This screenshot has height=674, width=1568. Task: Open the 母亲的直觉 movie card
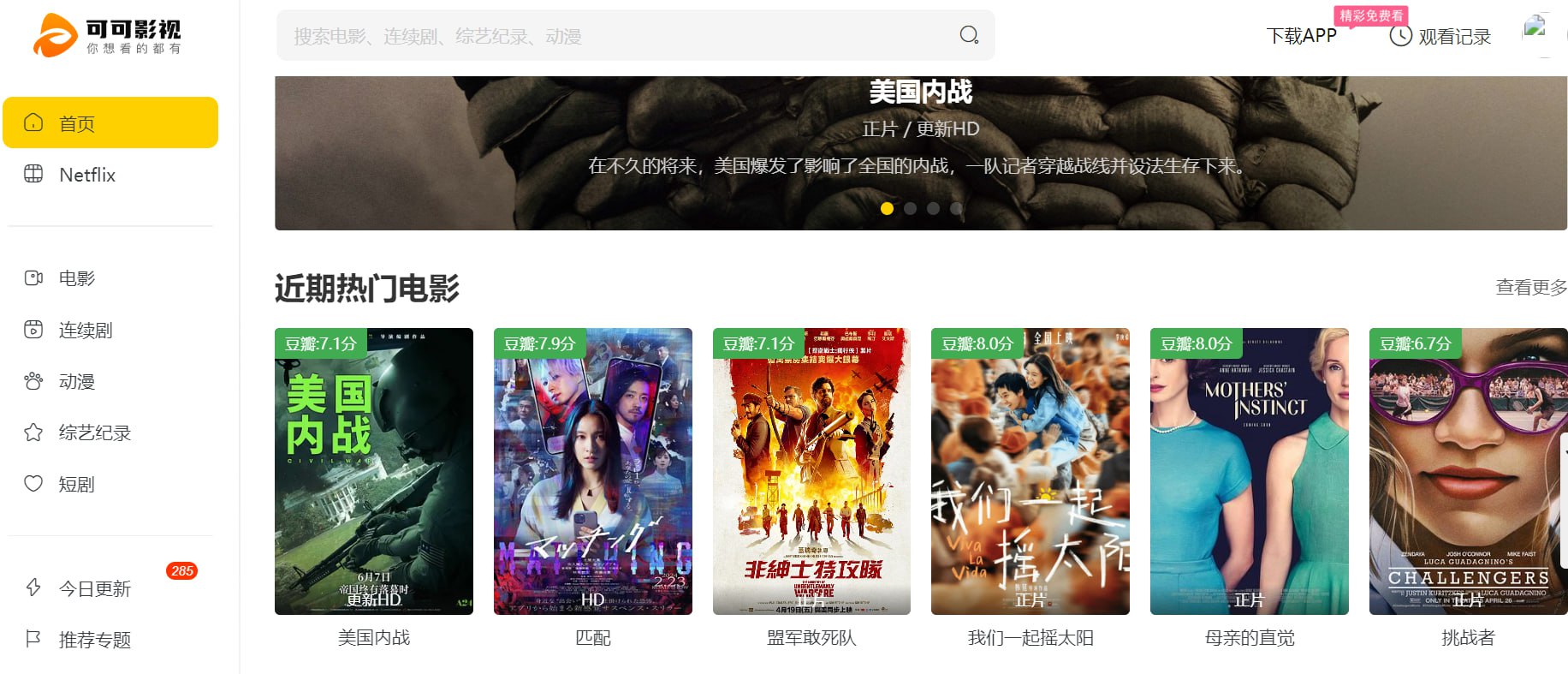(1249, 471)
